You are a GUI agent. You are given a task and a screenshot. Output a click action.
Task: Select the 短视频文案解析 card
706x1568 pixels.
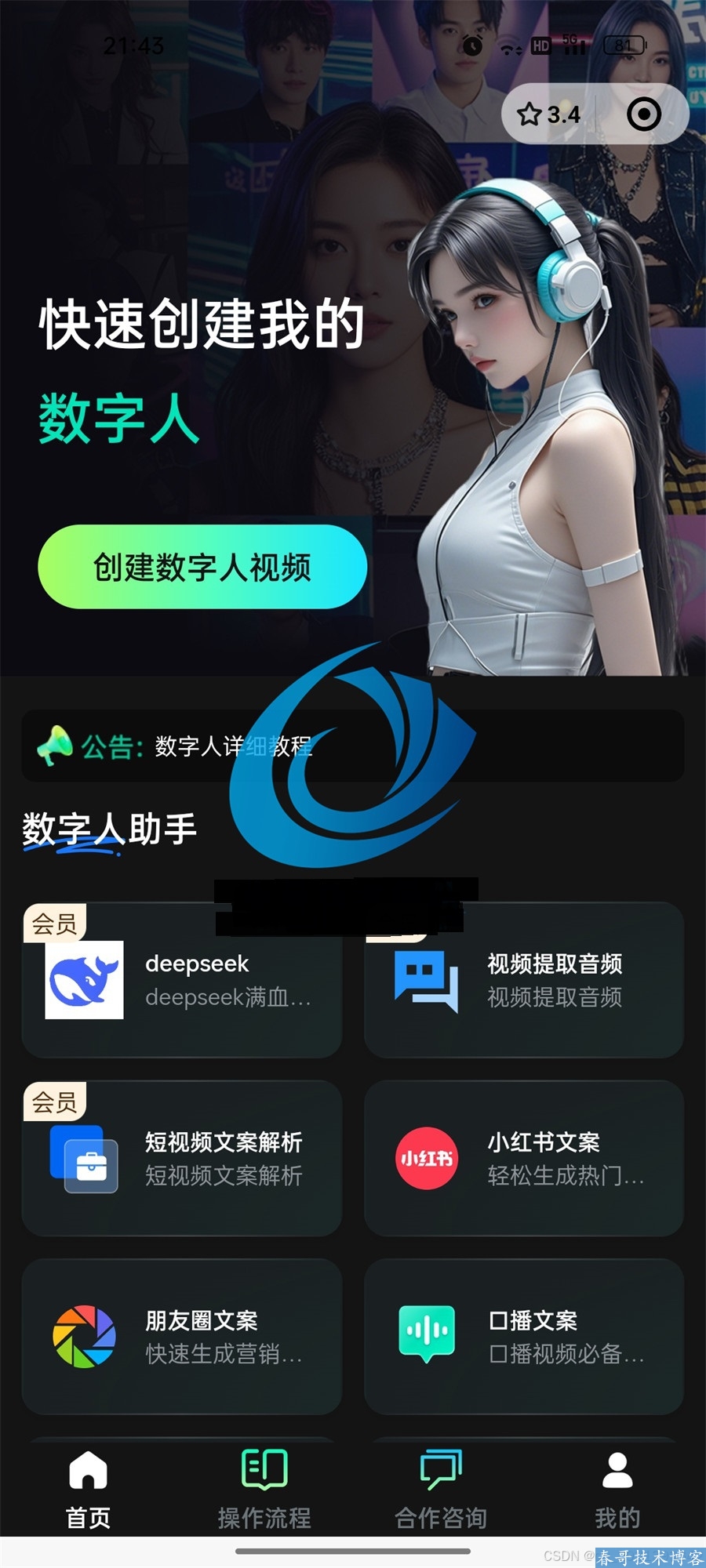[182, 1158]
